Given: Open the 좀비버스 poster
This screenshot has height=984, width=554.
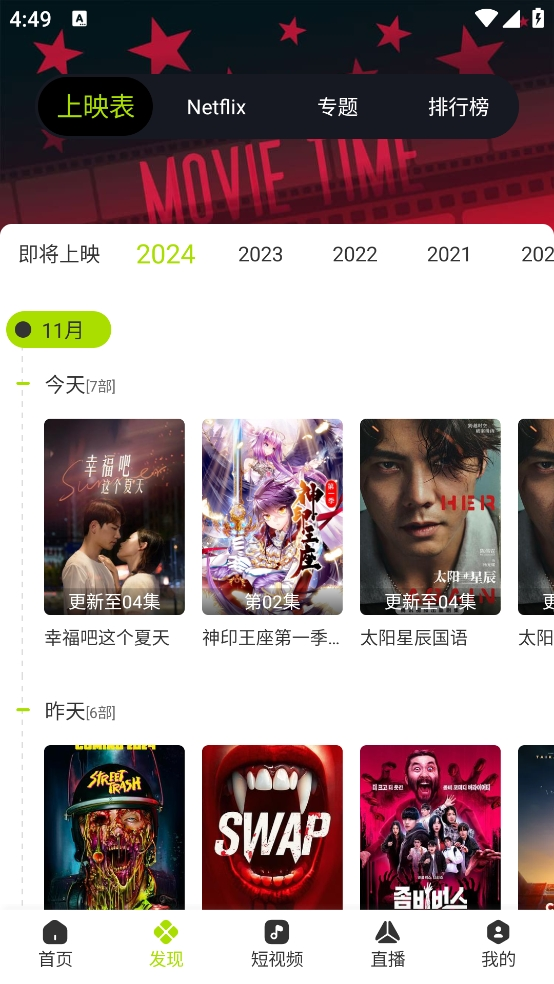Looking at the screenshot, I should pos(430,827).
